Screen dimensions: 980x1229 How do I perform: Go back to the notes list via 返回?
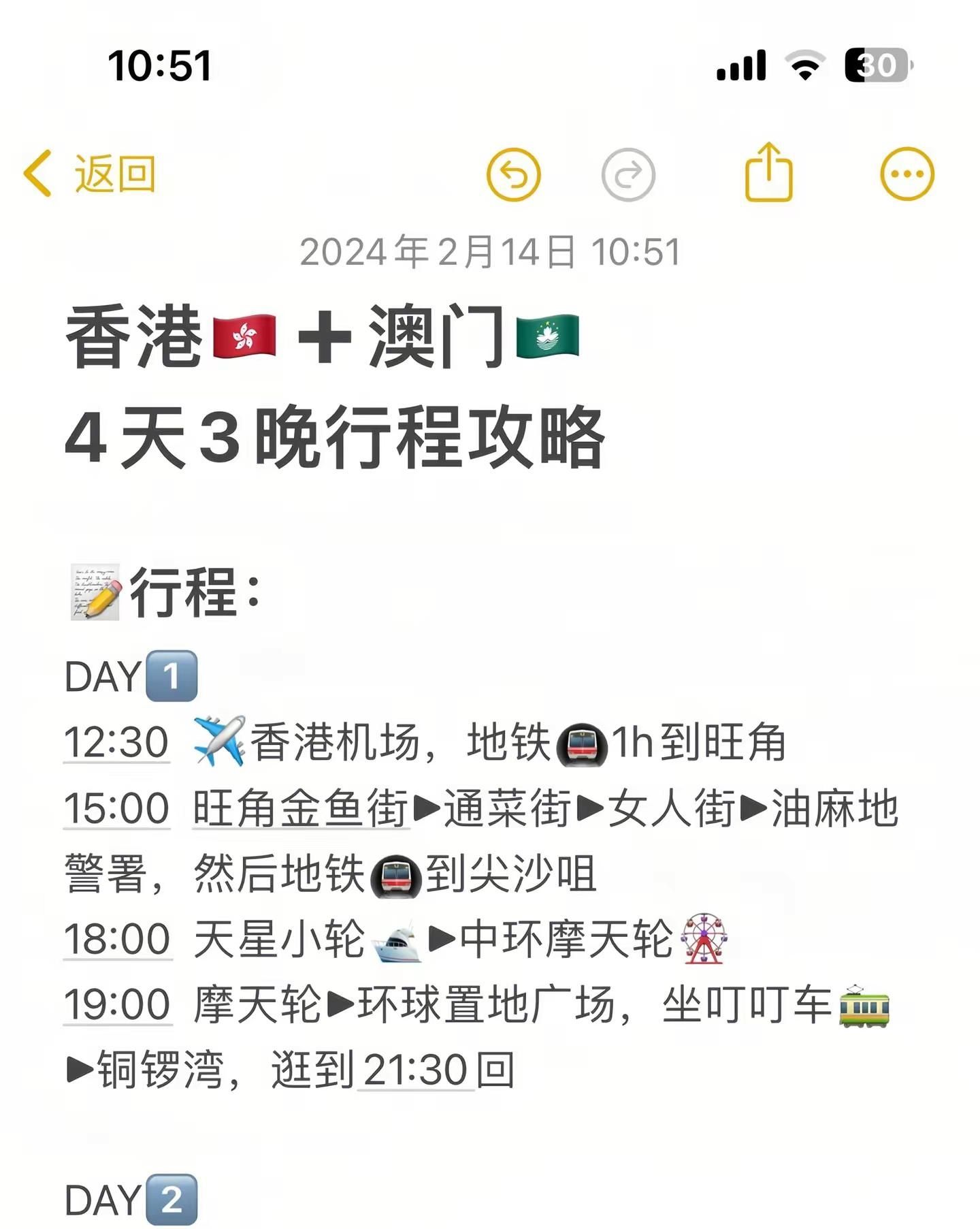pyautogui.click(x=91, y=174)
